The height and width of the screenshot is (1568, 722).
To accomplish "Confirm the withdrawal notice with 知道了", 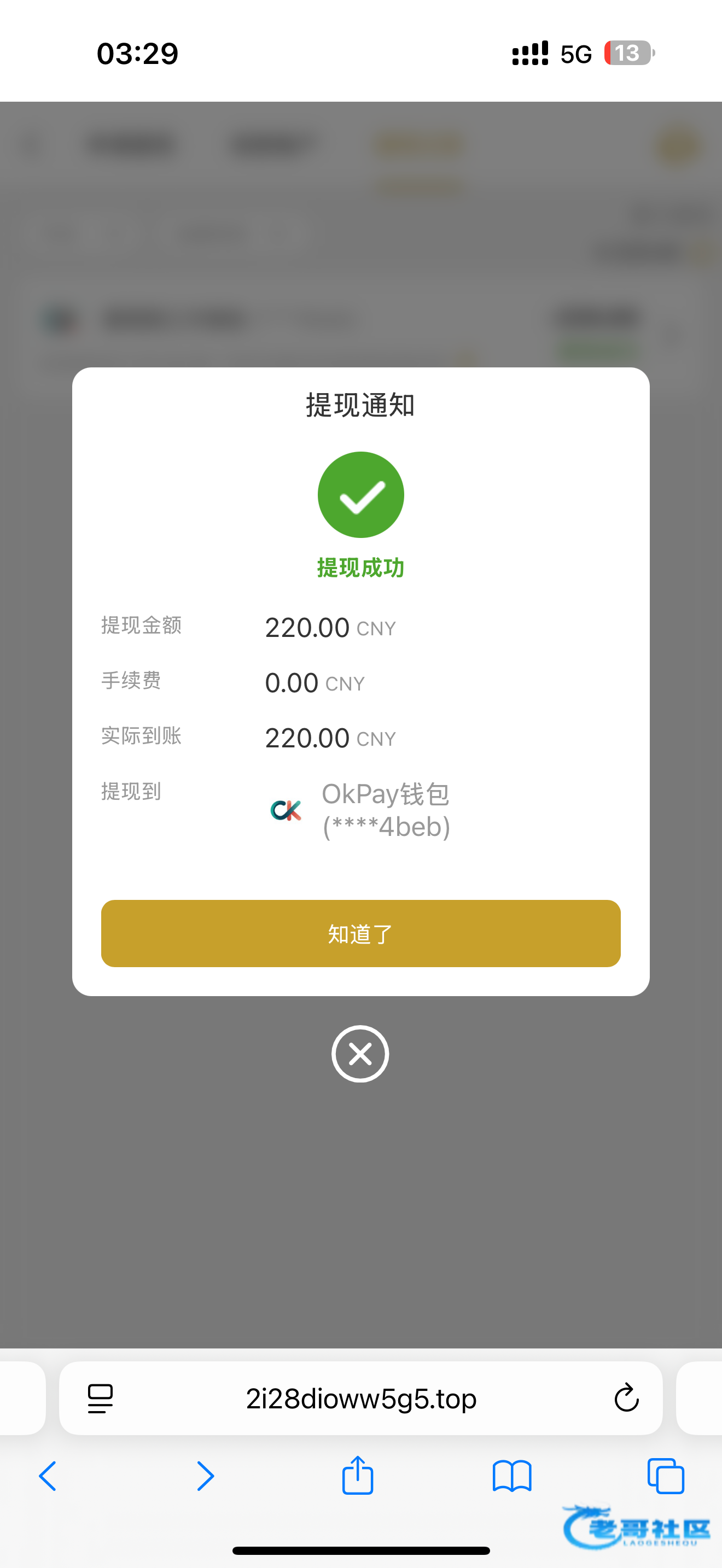I will [360, 933].
